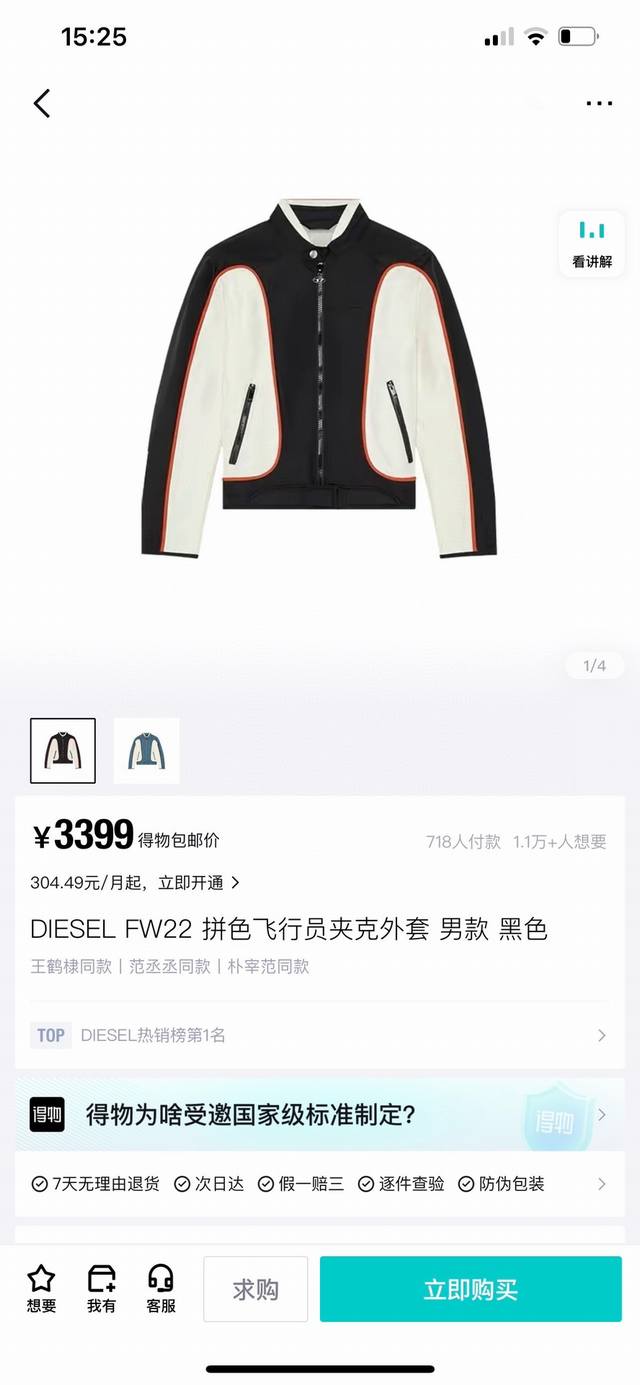Mark the item as 我有 owned
640x1385 pixels.
(x=101, y=1288)
